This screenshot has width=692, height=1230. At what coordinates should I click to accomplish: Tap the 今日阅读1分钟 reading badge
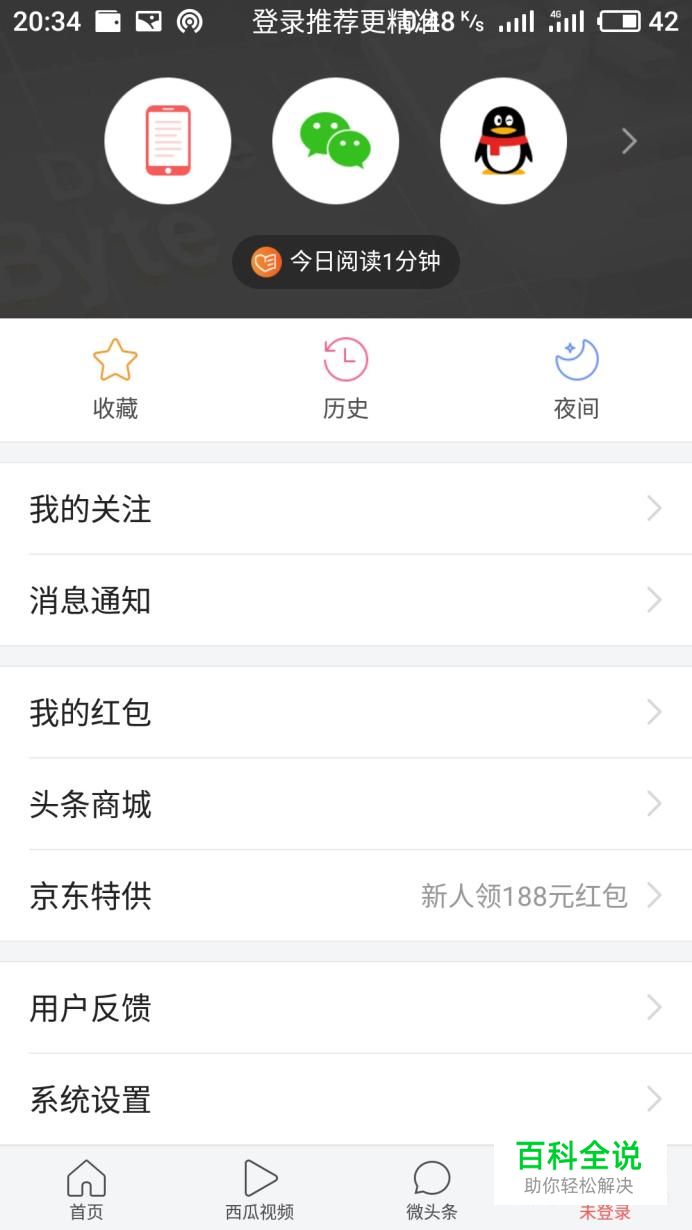346,262
